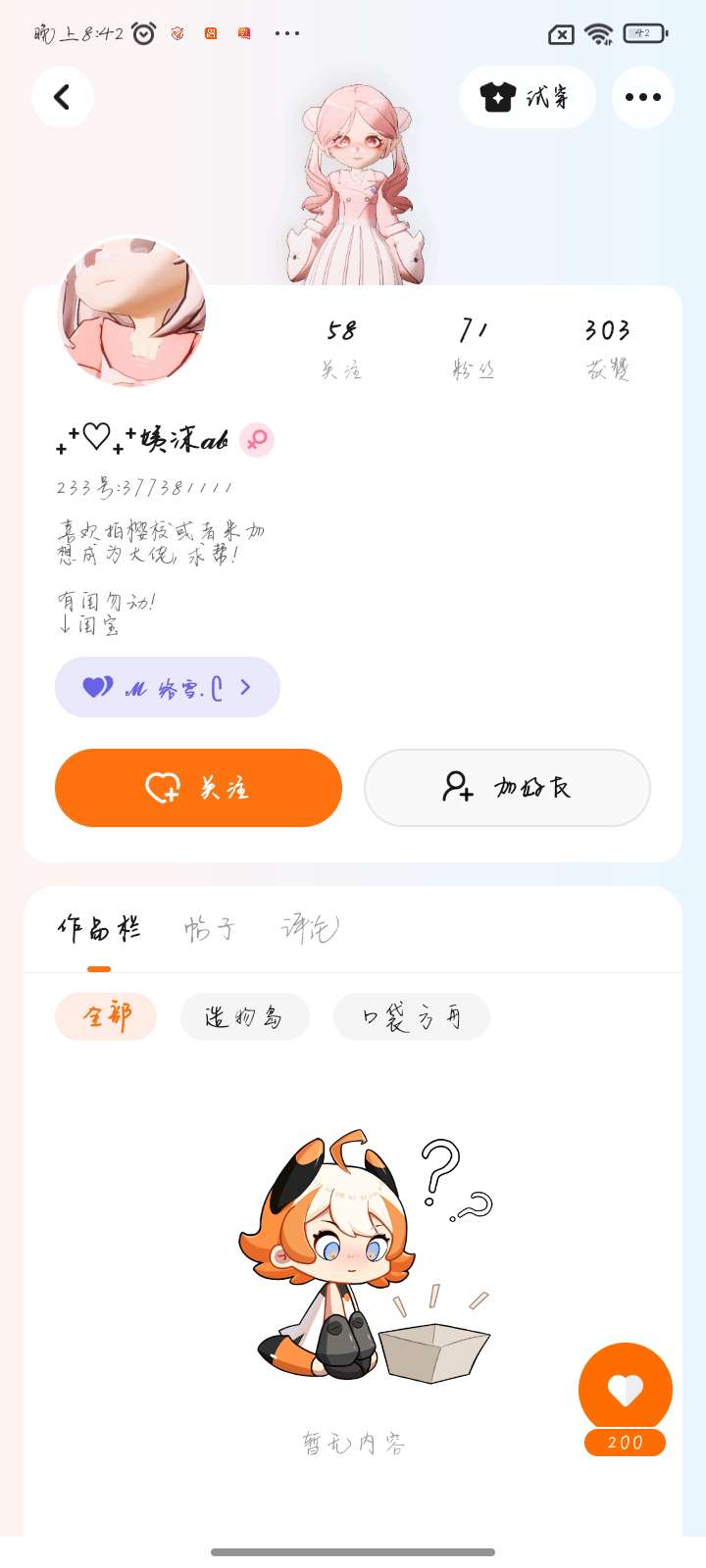Select the 造物岛 filter chip
Viewport: 706px width, 1568px height.
[x=244, y=1016]
